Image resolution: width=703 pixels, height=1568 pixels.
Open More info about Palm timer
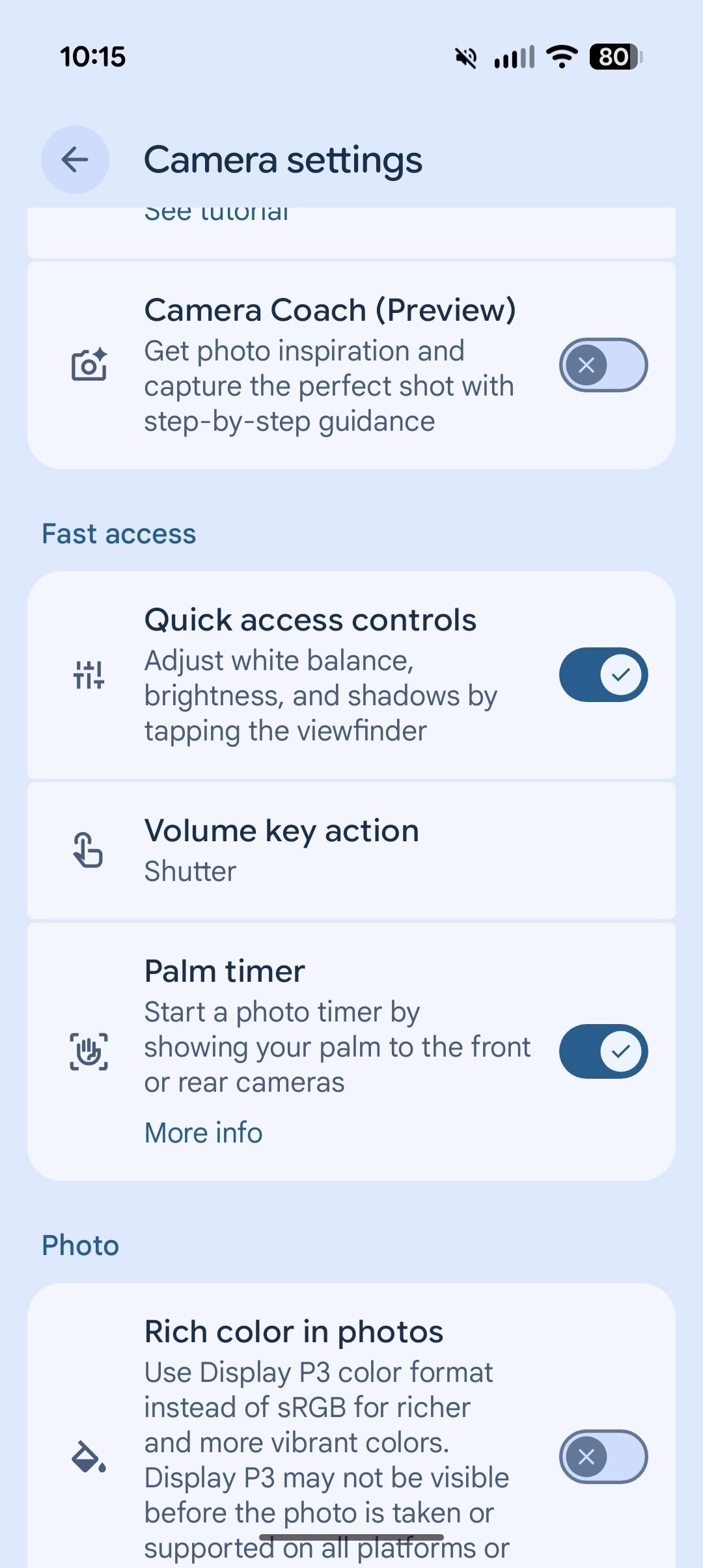[203, 1133]
